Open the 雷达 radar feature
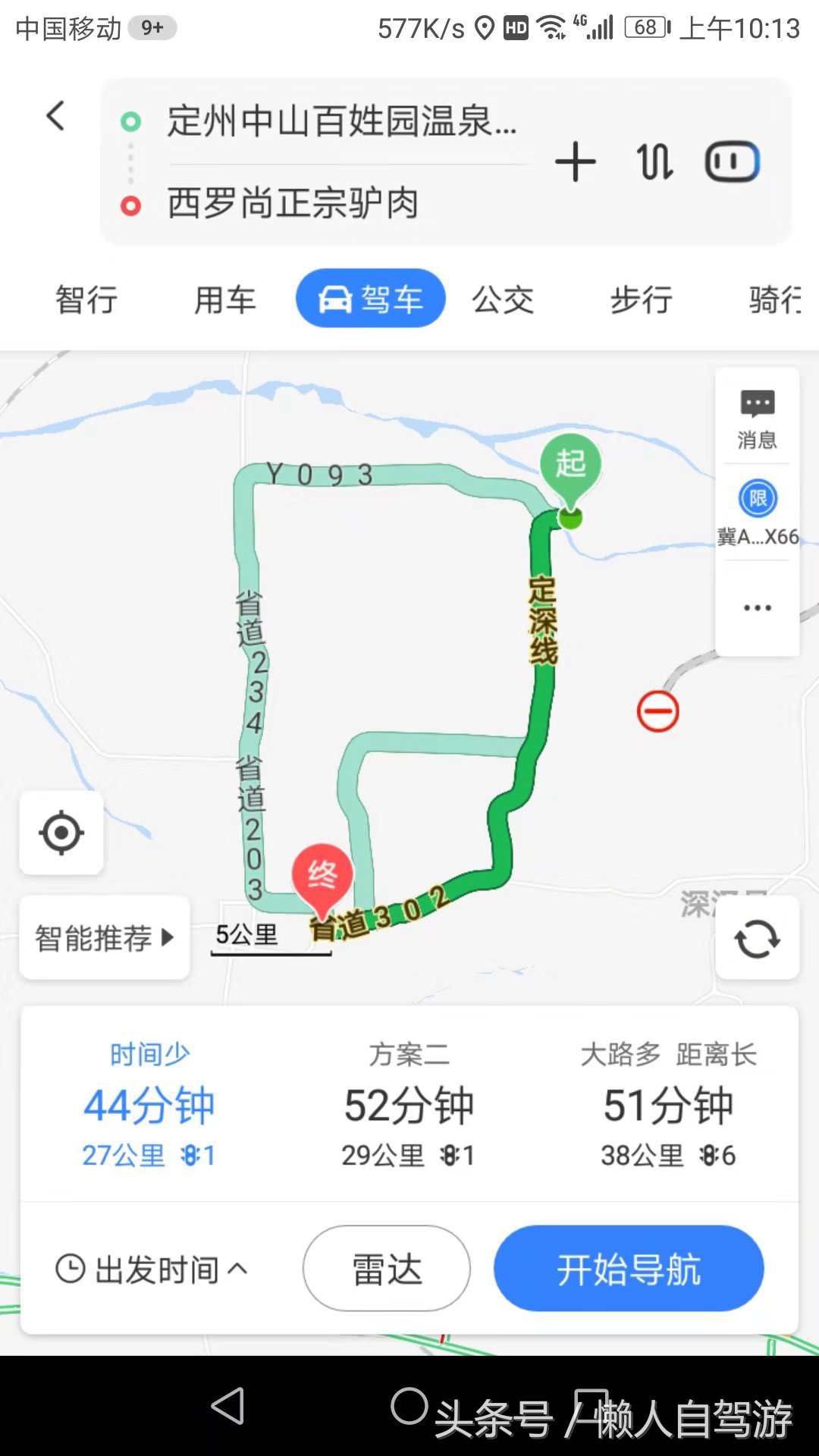819x1456 pixels. tap(385, 1269)
